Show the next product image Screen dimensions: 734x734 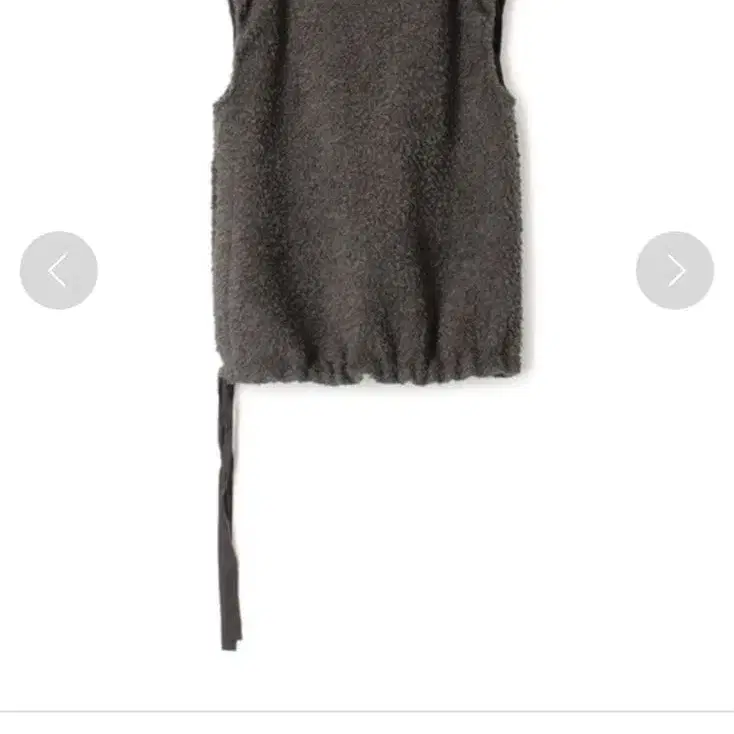click(x=675, y=270)
